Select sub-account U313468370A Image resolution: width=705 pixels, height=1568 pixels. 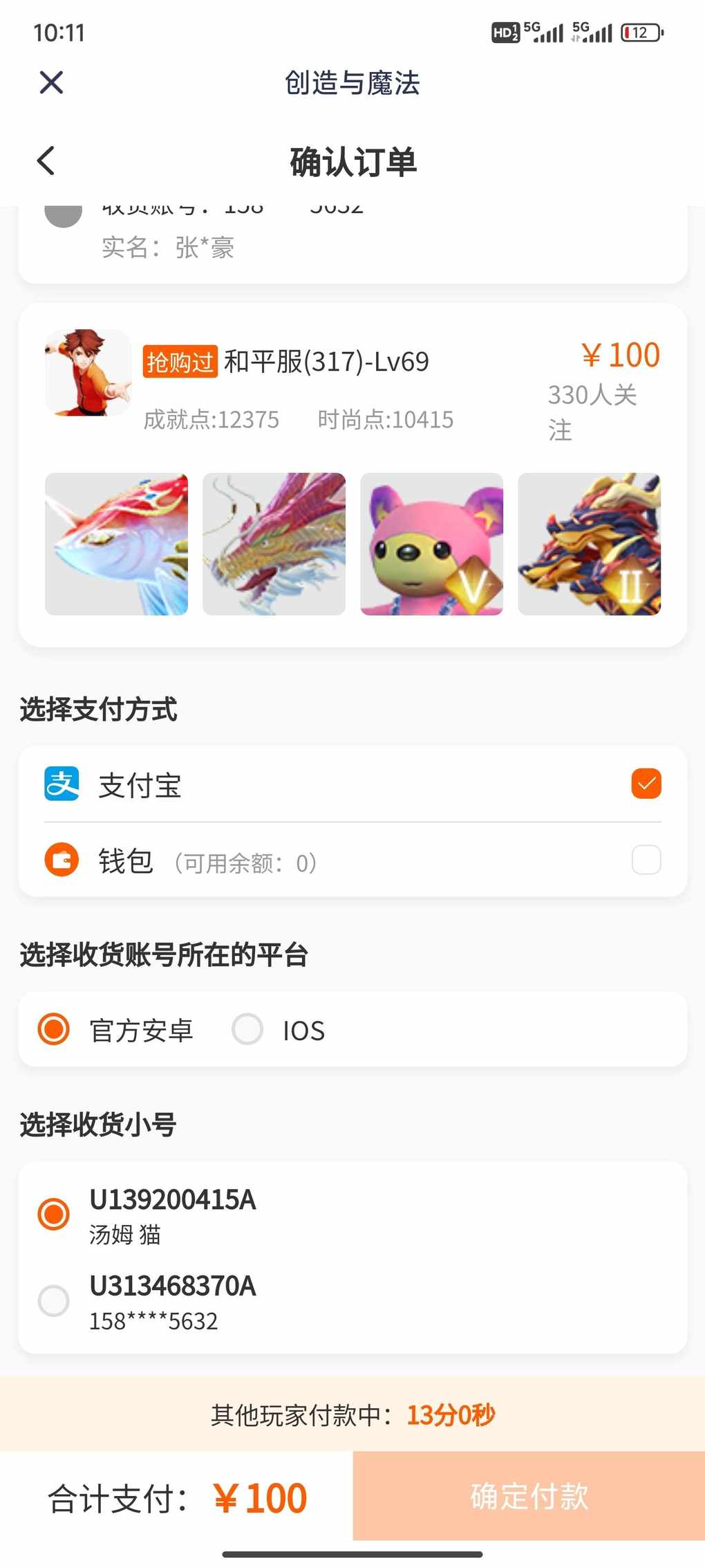(54, 1301)
